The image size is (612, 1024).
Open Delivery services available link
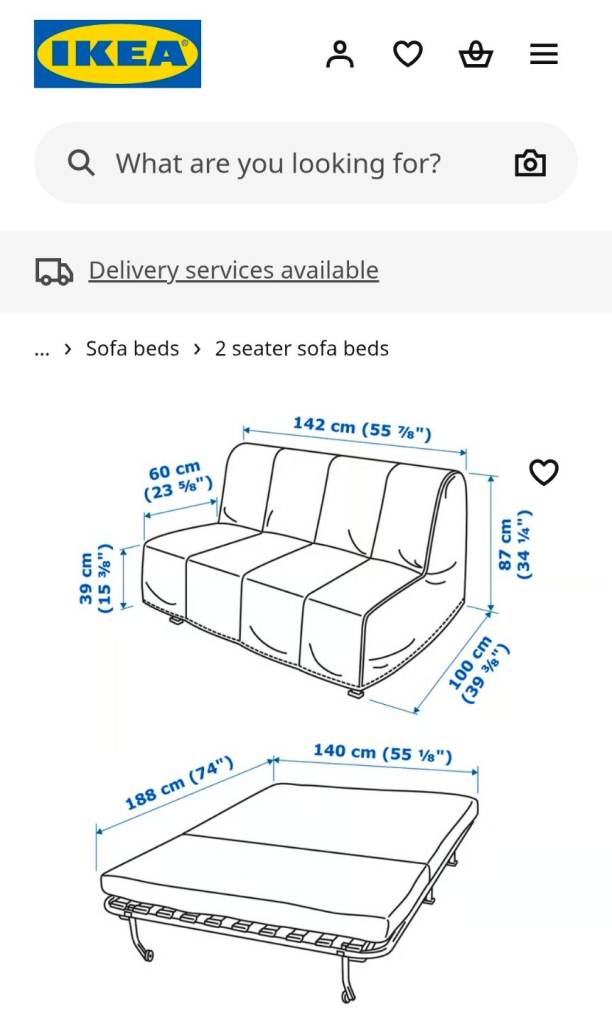233,270
